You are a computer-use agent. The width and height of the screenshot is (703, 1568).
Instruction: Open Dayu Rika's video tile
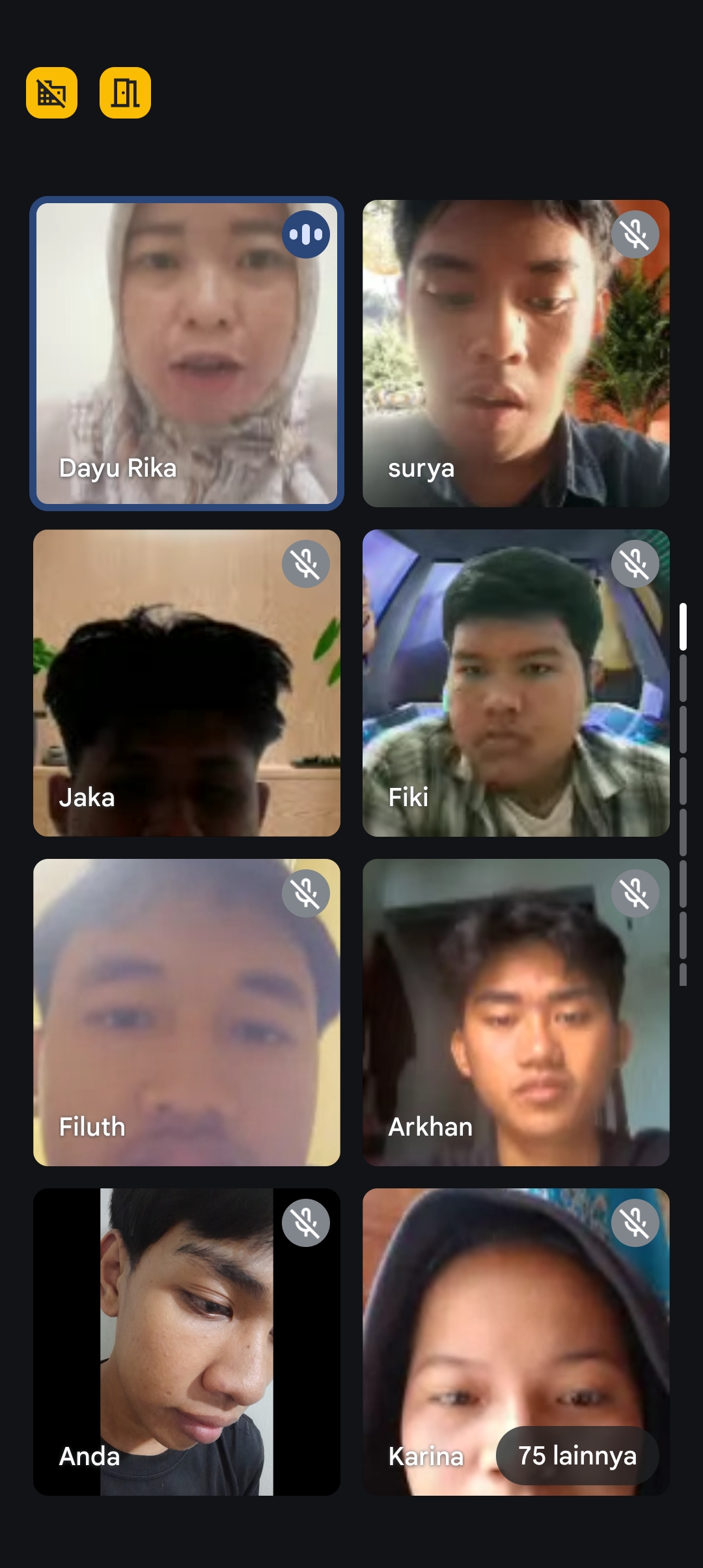[187, 354]
